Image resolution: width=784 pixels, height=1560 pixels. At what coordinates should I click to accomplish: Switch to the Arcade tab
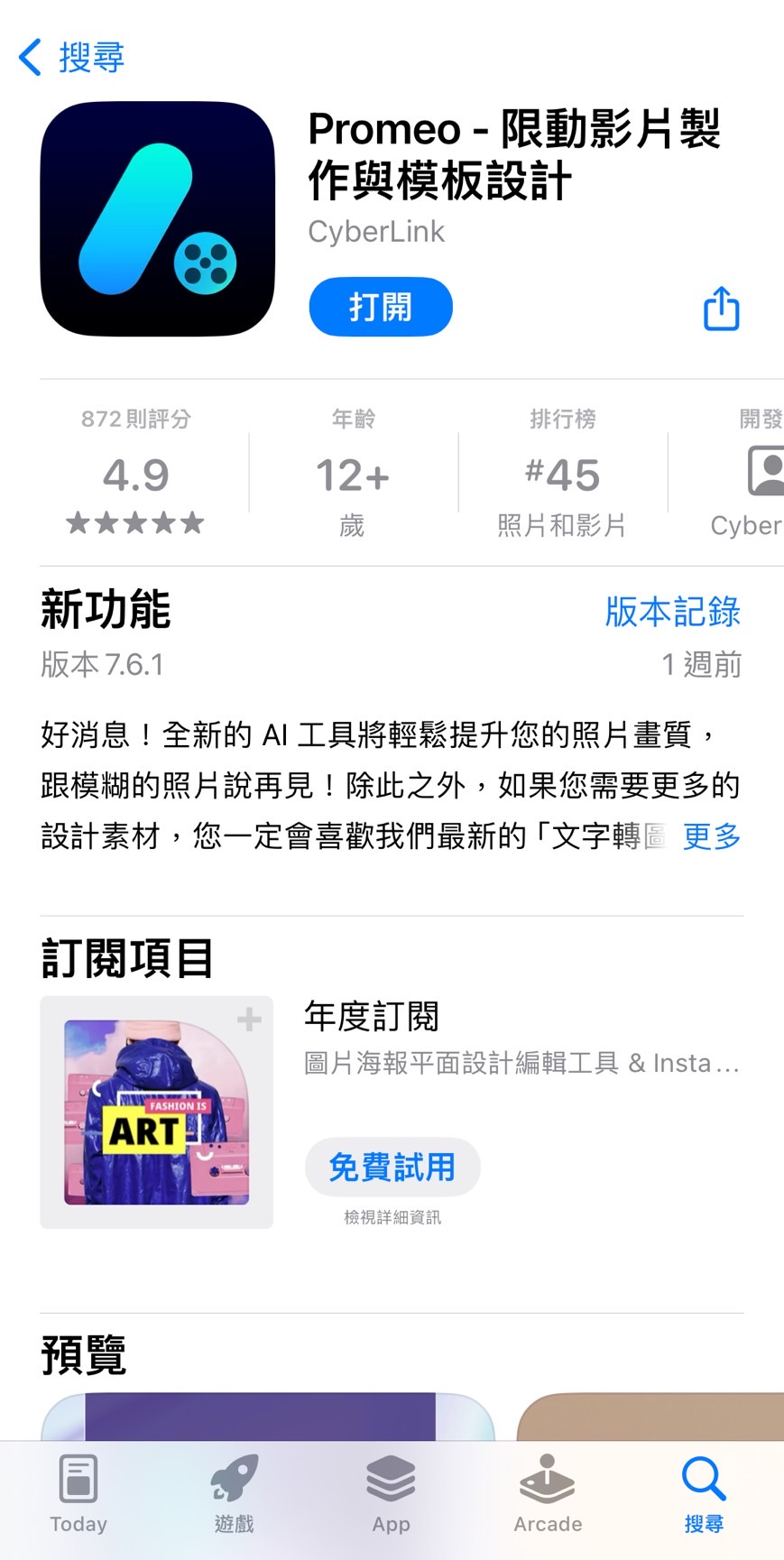[548, 1494]
